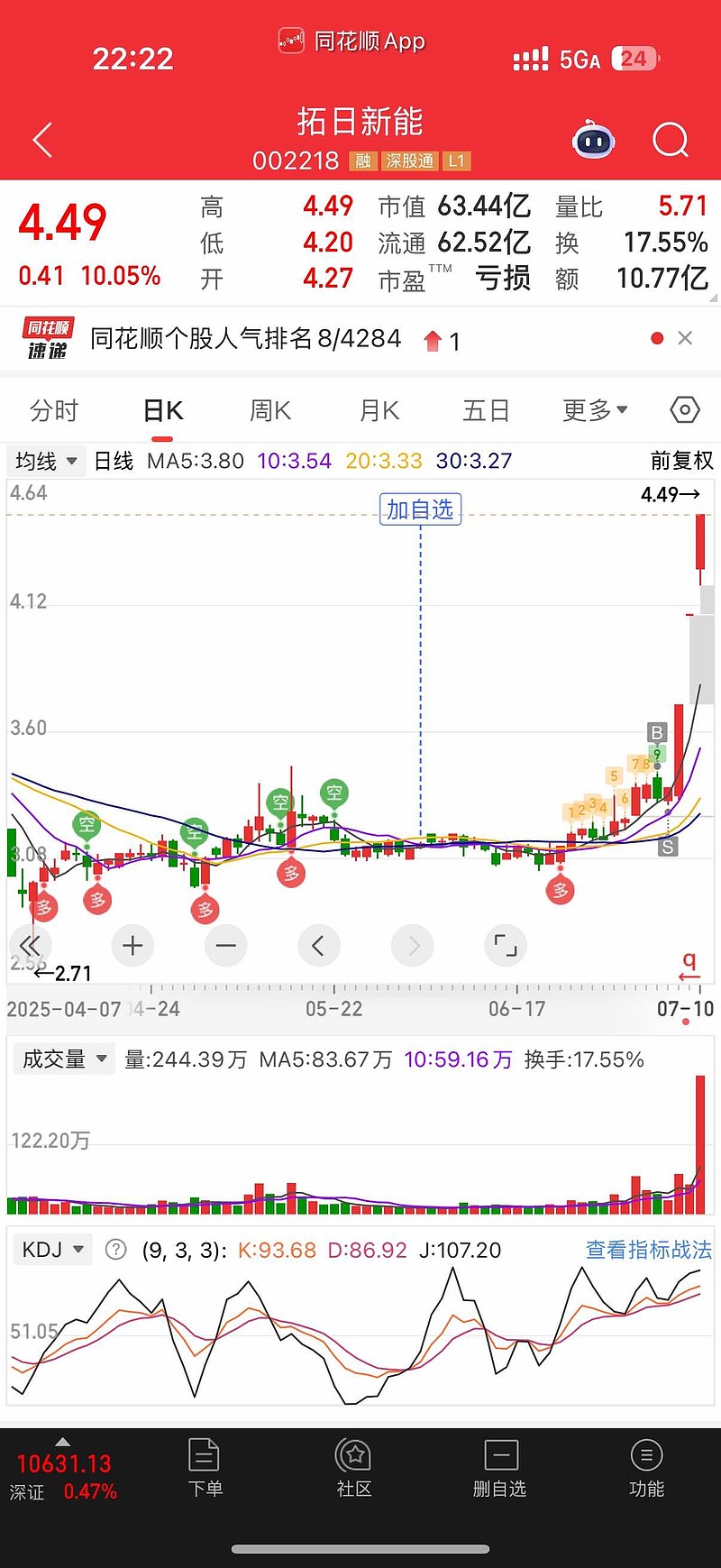Viewport: 721px width, 1568px height.
Task: Zoom out chart with minus button
Action: point(226,946)
